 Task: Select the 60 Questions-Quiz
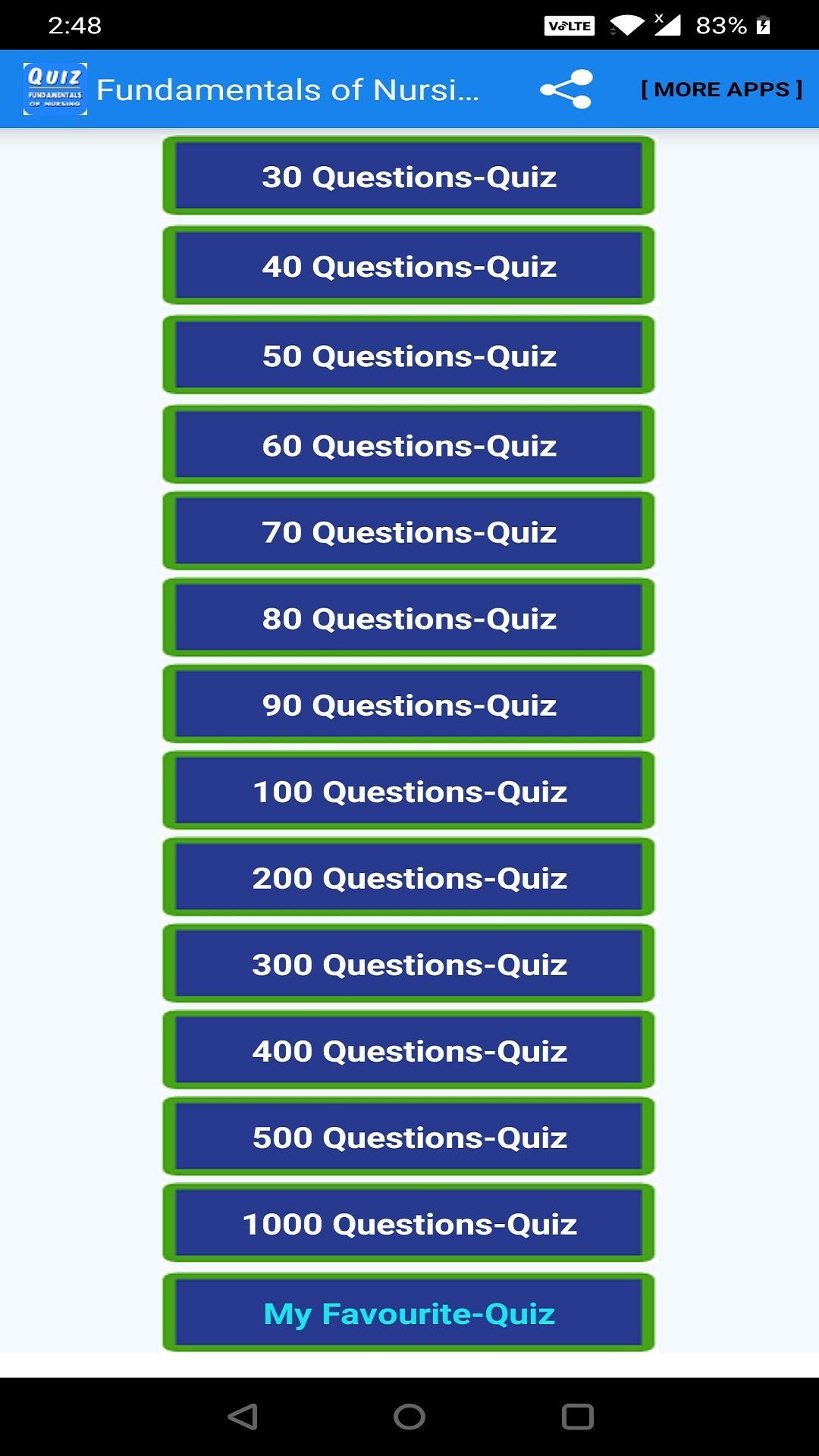pos(409,445)
